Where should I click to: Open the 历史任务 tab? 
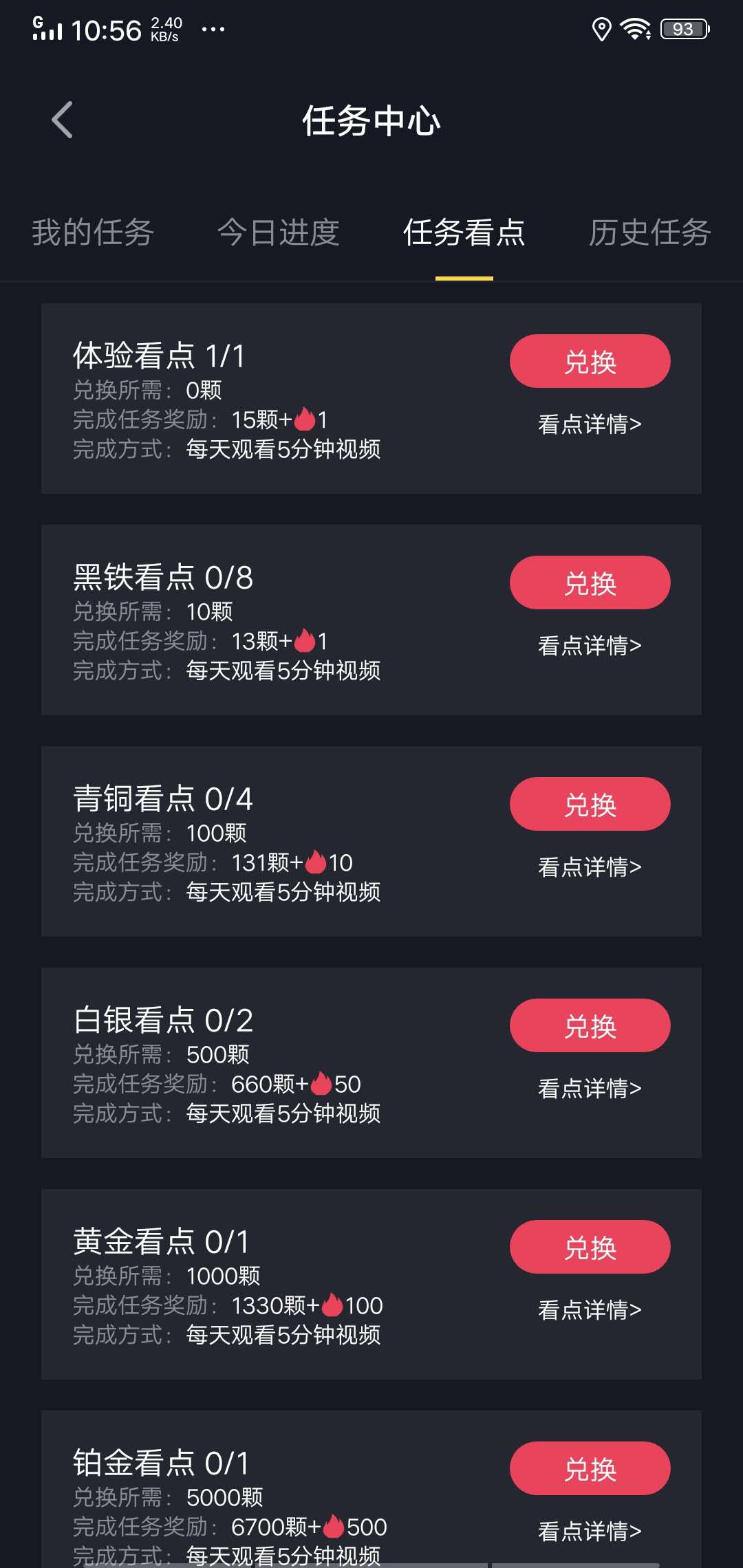click(x=649, y=234)
